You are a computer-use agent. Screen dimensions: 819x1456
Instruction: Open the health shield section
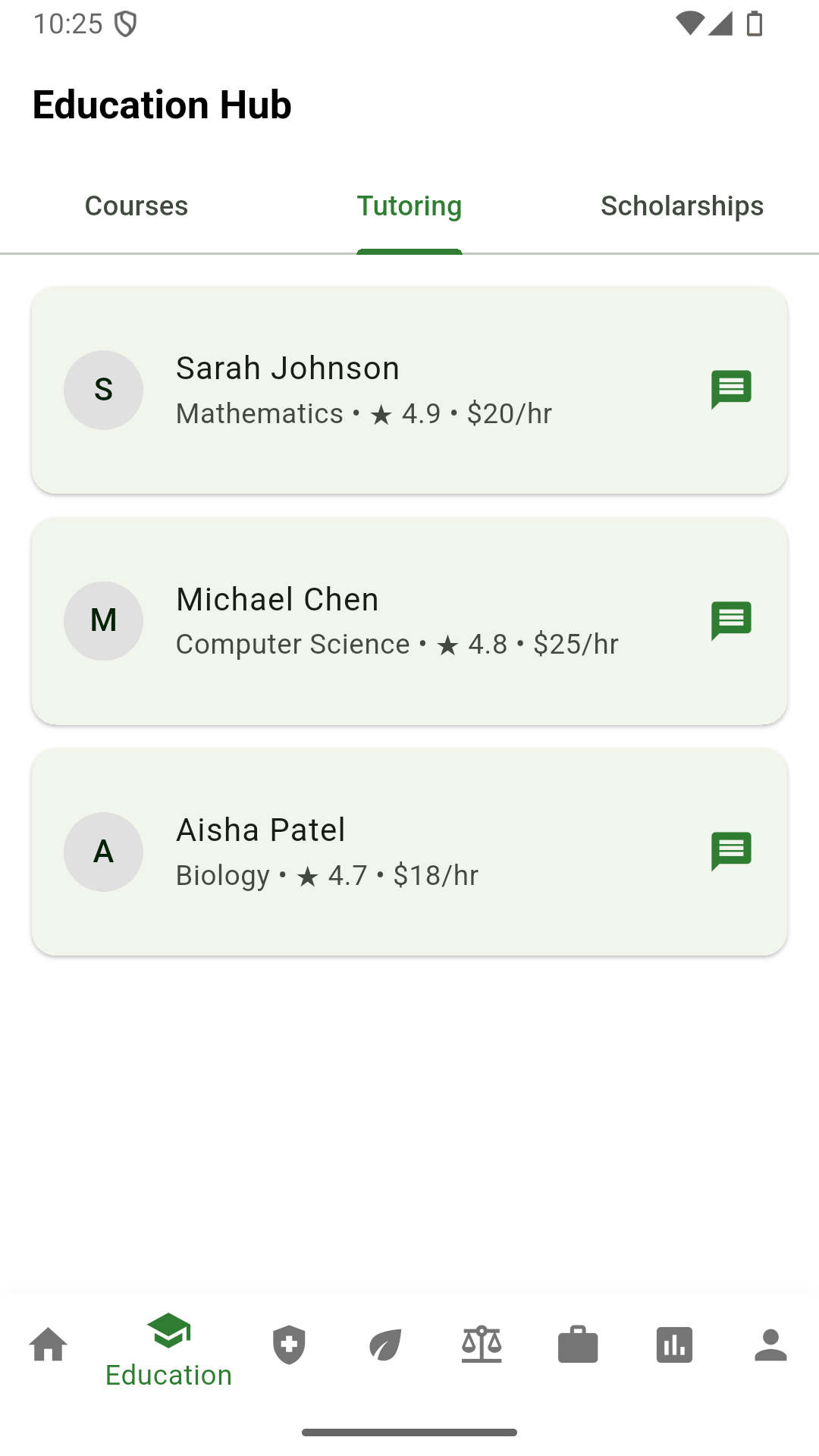tap(289, 1345)
